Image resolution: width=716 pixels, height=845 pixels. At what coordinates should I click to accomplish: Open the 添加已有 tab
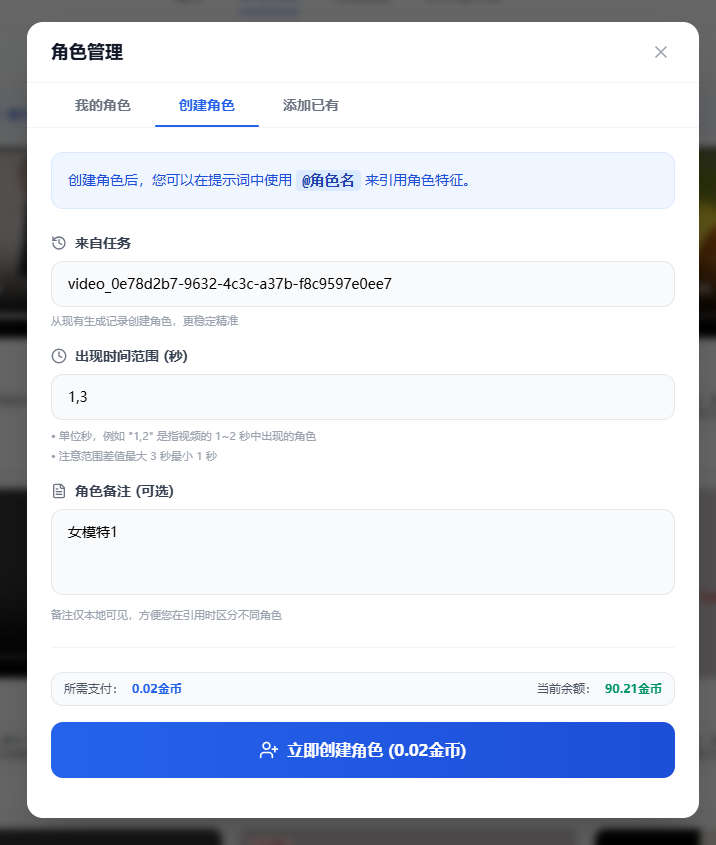click(310, 105)
